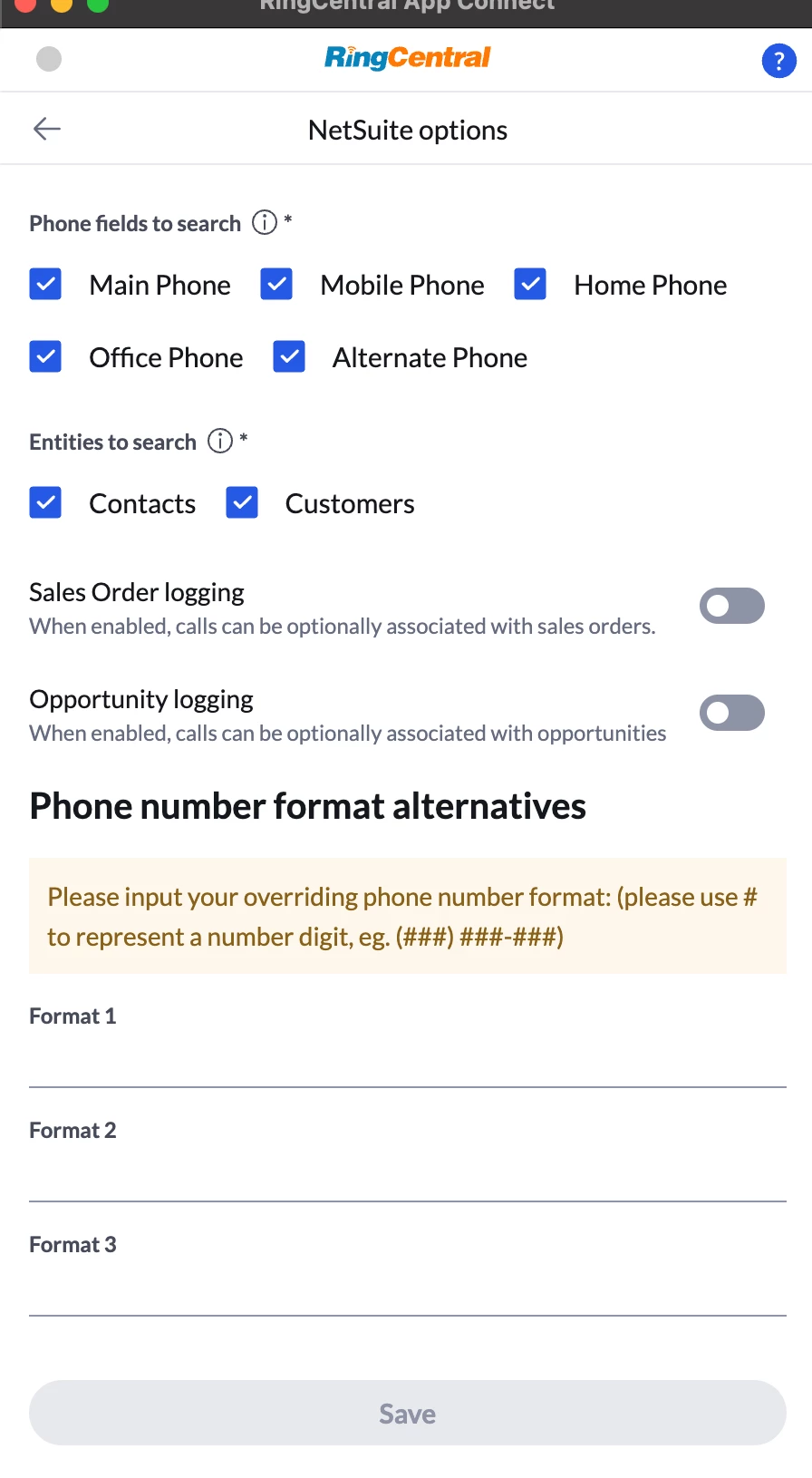The height and width of the screenshot is (1478, 812).
Task: Deselect the Home Phone checkbox
Action: (530, 284)
